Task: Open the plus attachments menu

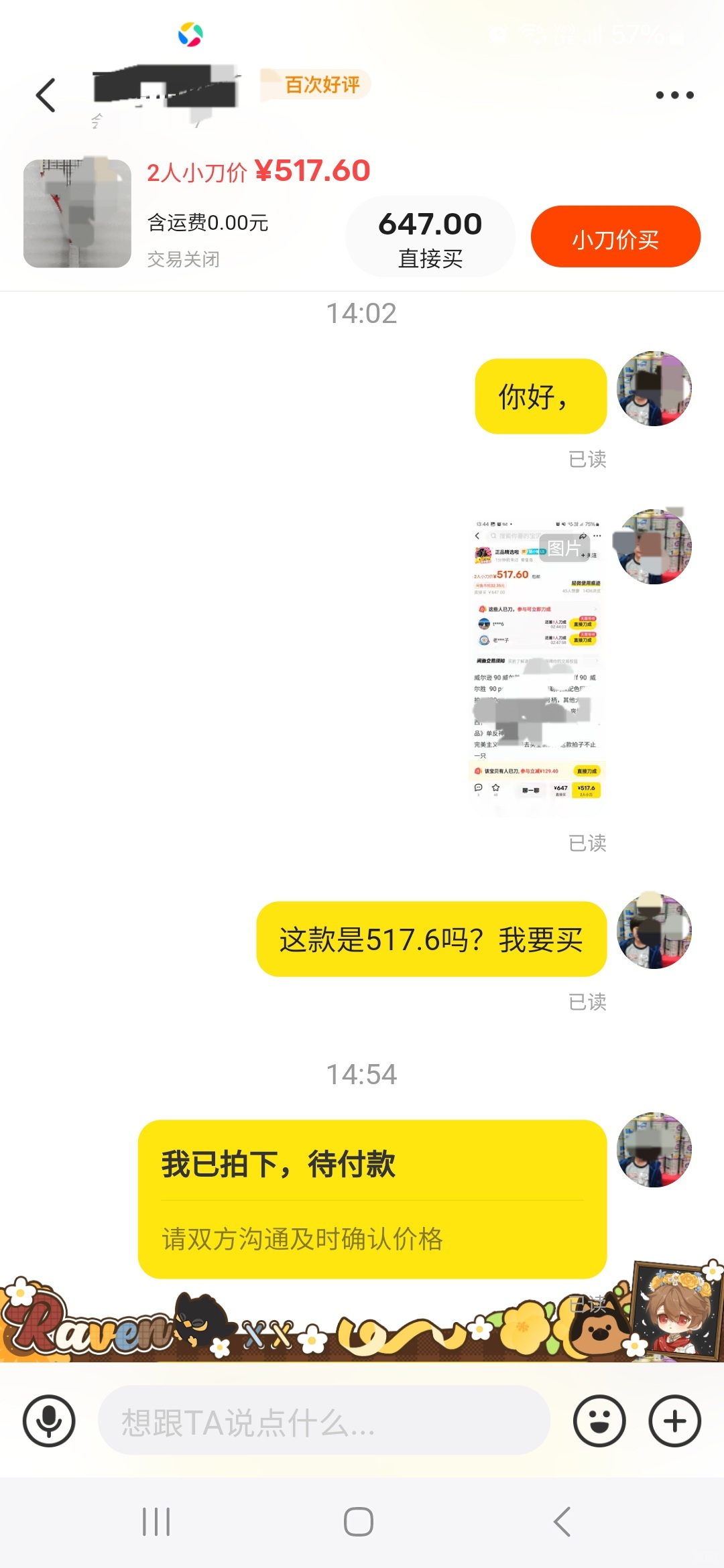Action: click(674, 1421)
